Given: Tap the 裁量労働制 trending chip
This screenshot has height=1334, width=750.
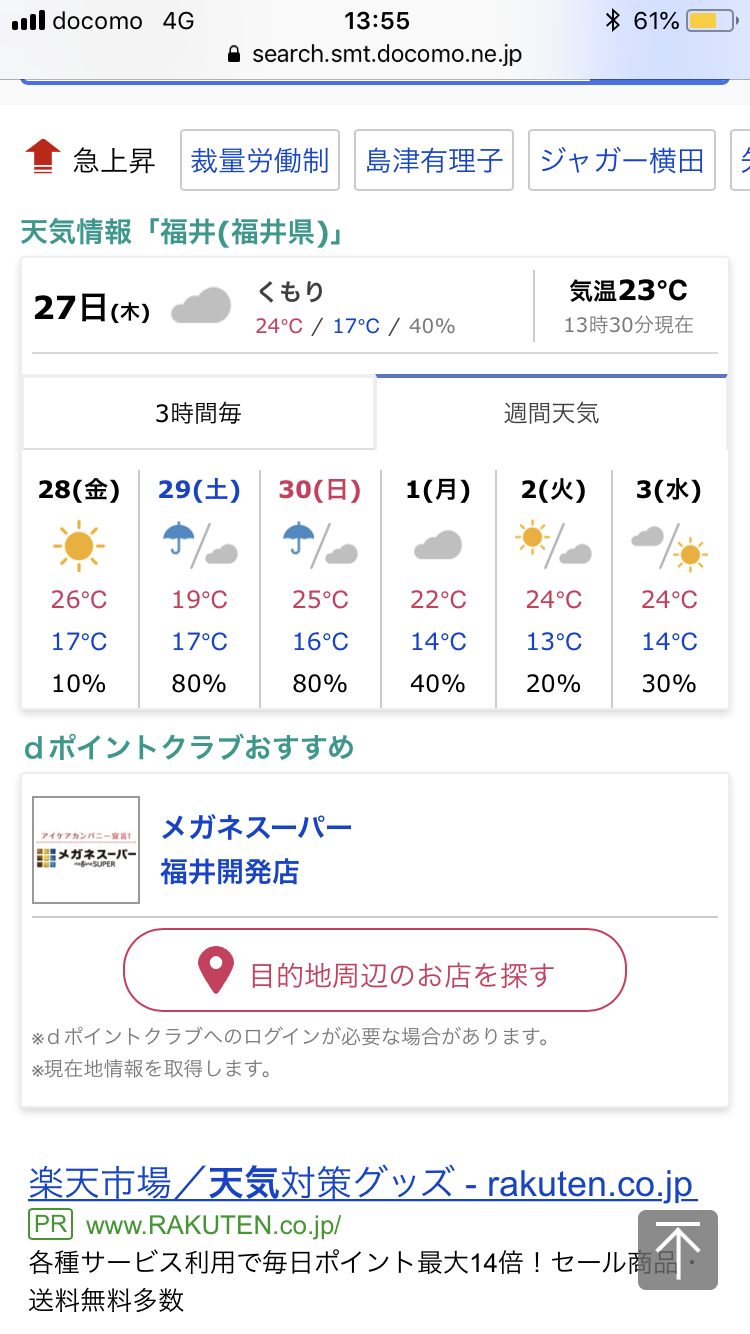Looking at the screenshot, I should pos(260,160).
